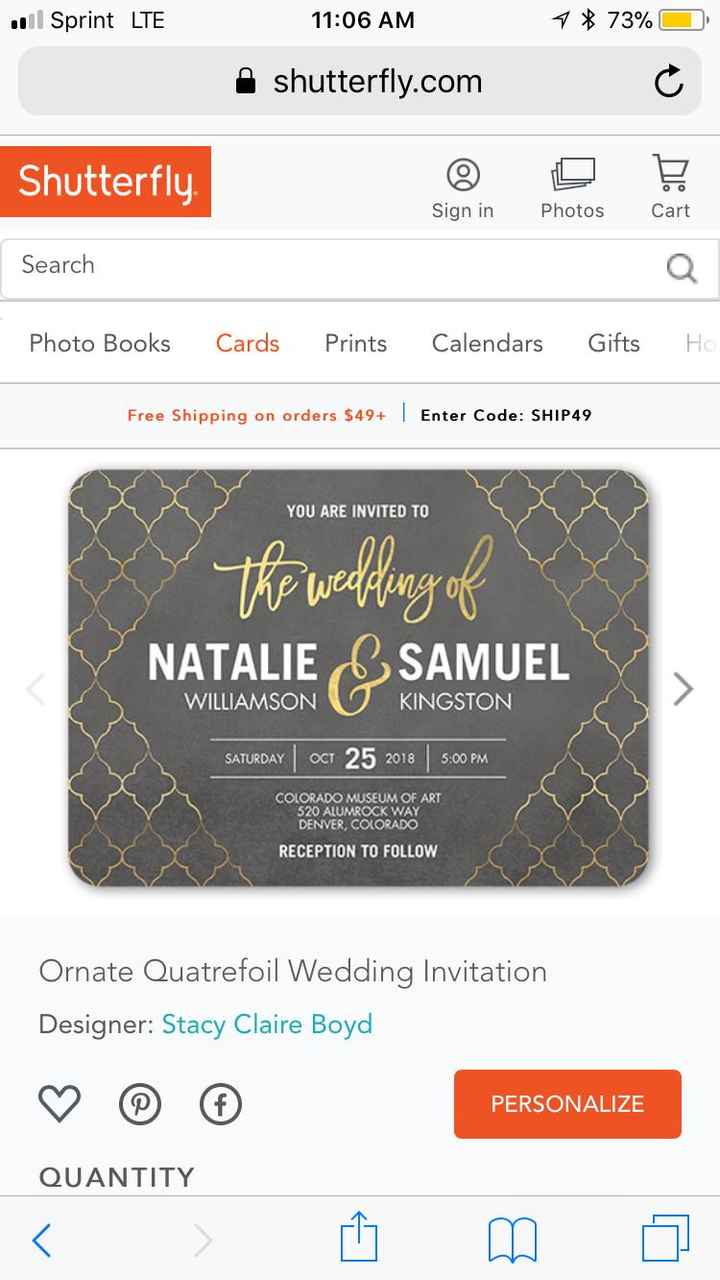This screenshot has height=1280, width=720.
Task: Favorite the invitation with the heart toggle
Action: [x=59, y=1104]
